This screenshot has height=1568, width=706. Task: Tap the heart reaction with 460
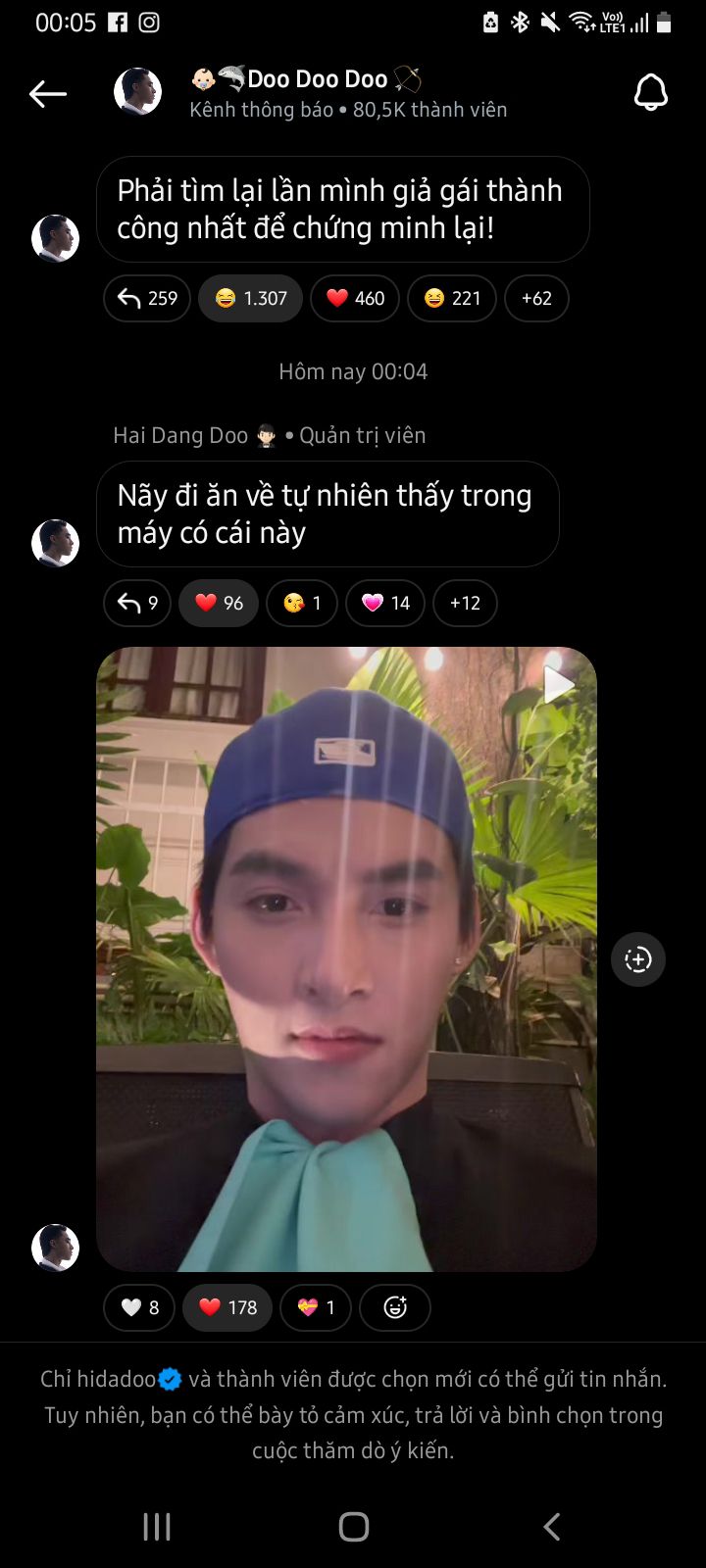tap(355, 298)
